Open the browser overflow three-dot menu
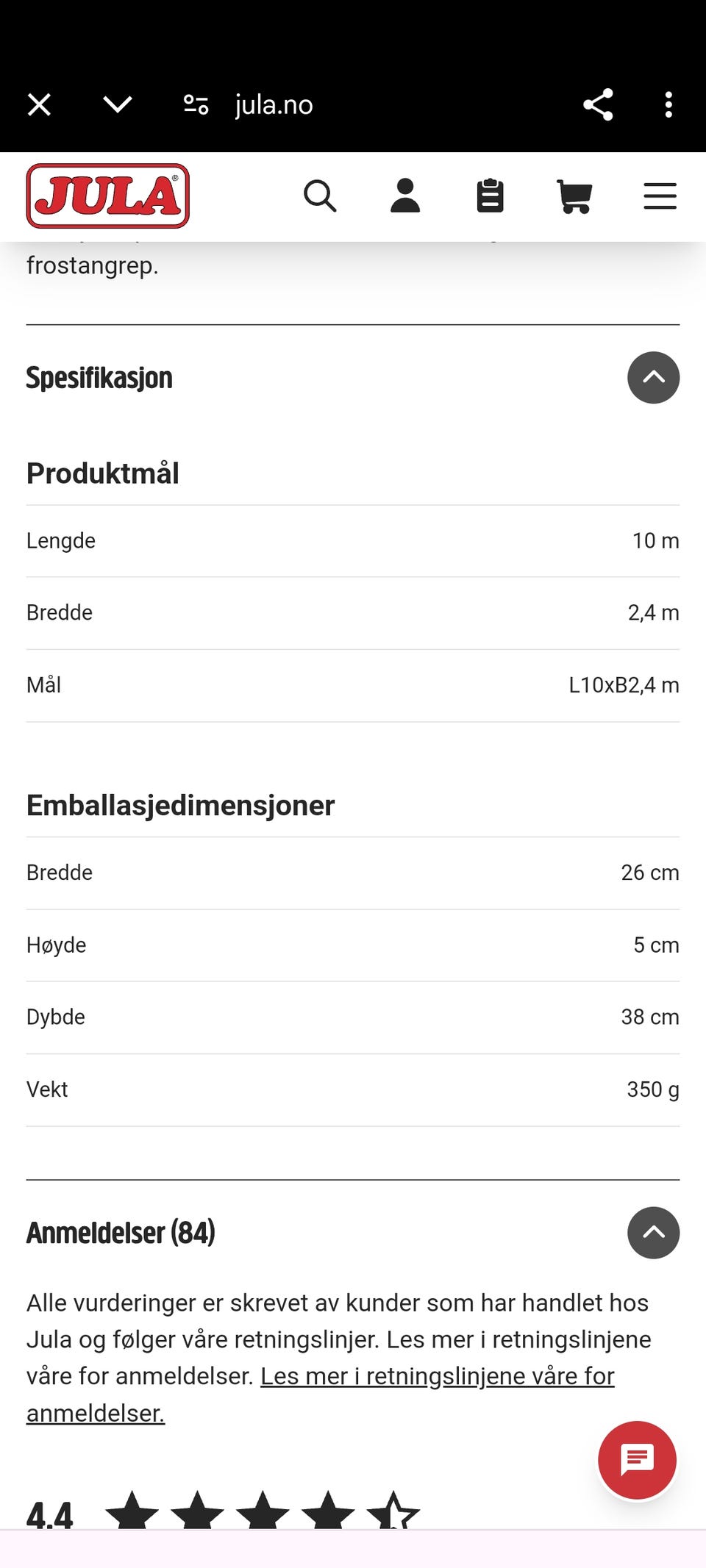706x1568 pixels. pyautogui.click(x=668, y=104)
